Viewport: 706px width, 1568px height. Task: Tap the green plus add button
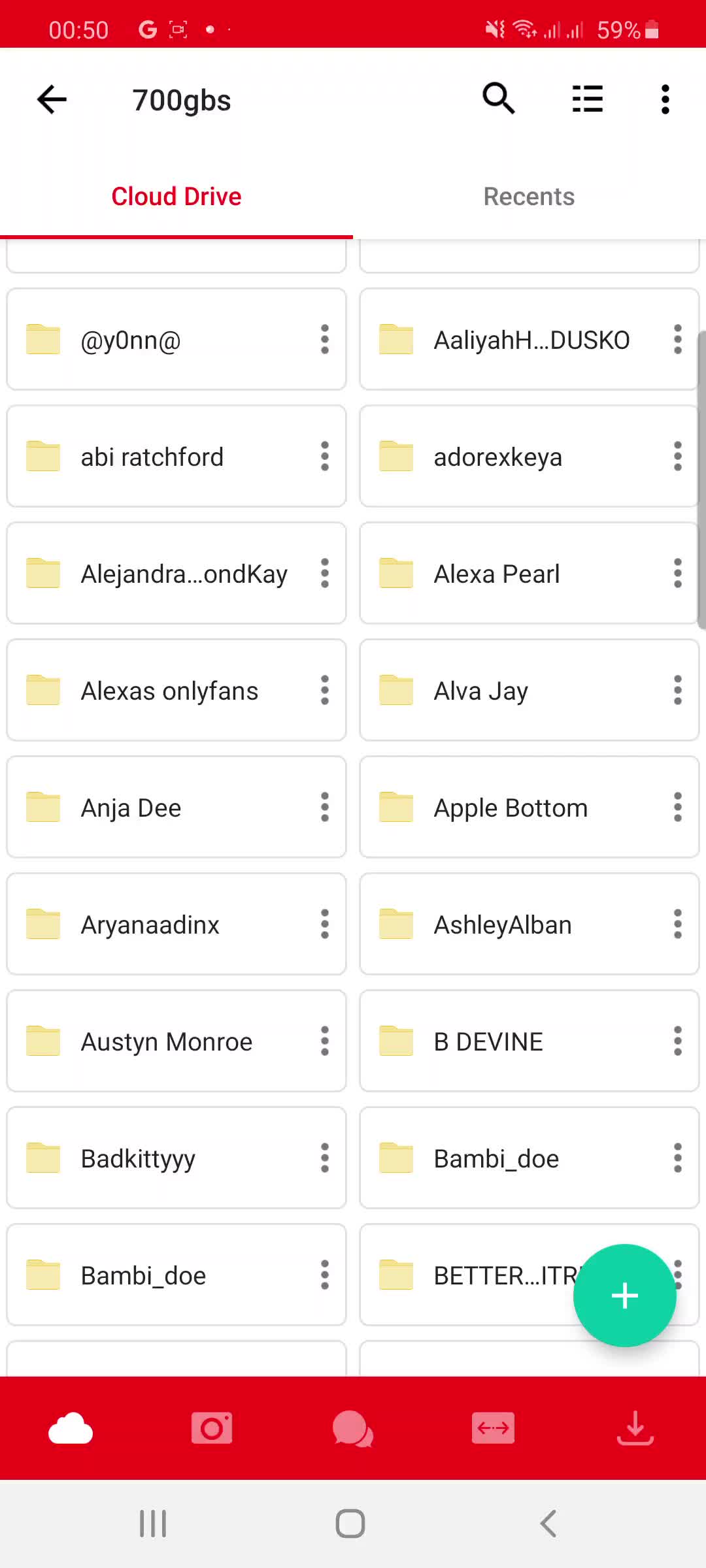[x=625, y=1296]
